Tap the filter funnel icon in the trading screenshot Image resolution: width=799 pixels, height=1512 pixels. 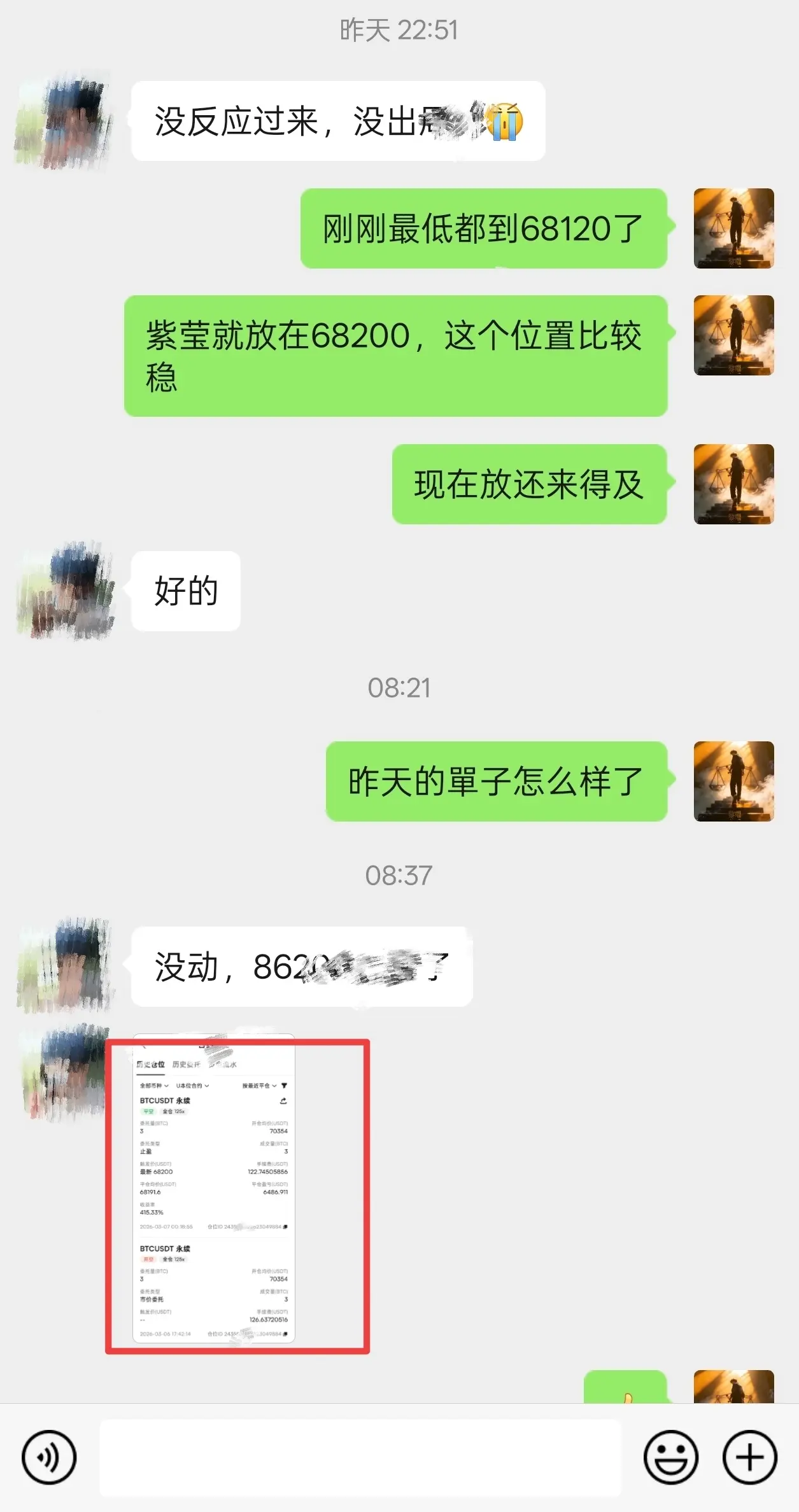285,1086
